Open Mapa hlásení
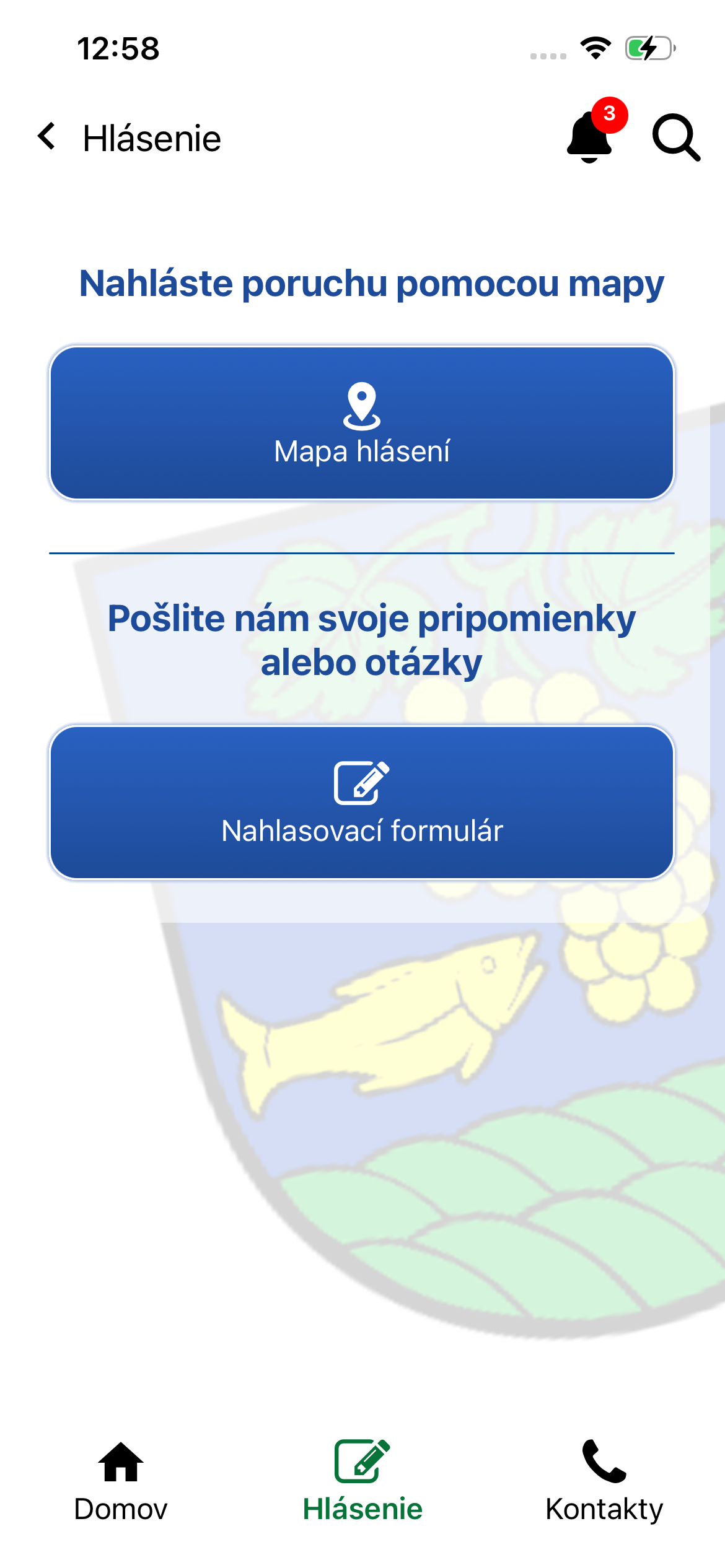 [x=362, y=423]
